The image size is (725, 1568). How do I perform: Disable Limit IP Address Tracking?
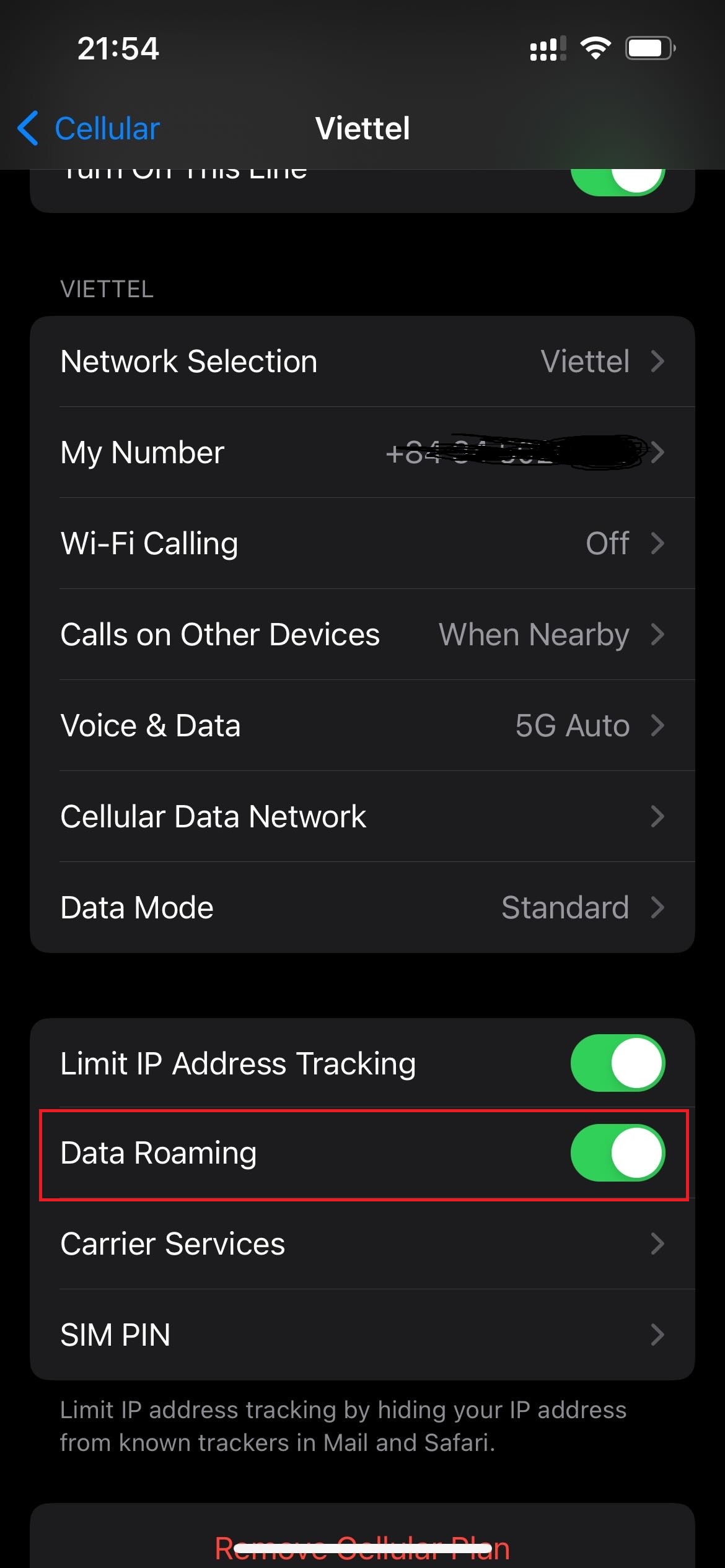coord(617,1063)
